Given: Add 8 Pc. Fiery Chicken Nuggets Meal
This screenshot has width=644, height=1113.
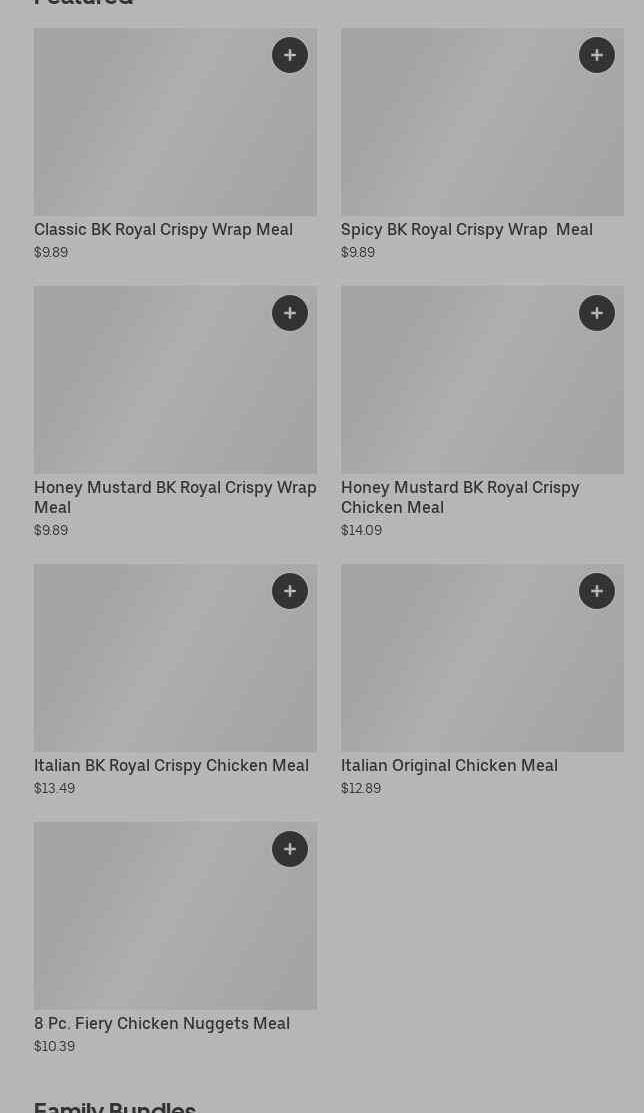Looking at the screenshot, I should tap(290, 849).
